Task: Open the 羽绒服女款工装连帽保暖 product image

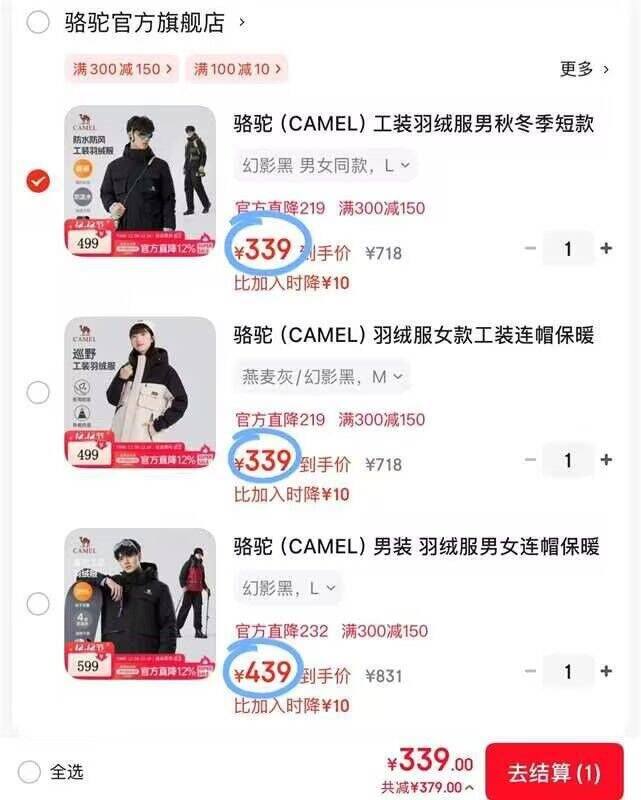Action: coord(140,393)
